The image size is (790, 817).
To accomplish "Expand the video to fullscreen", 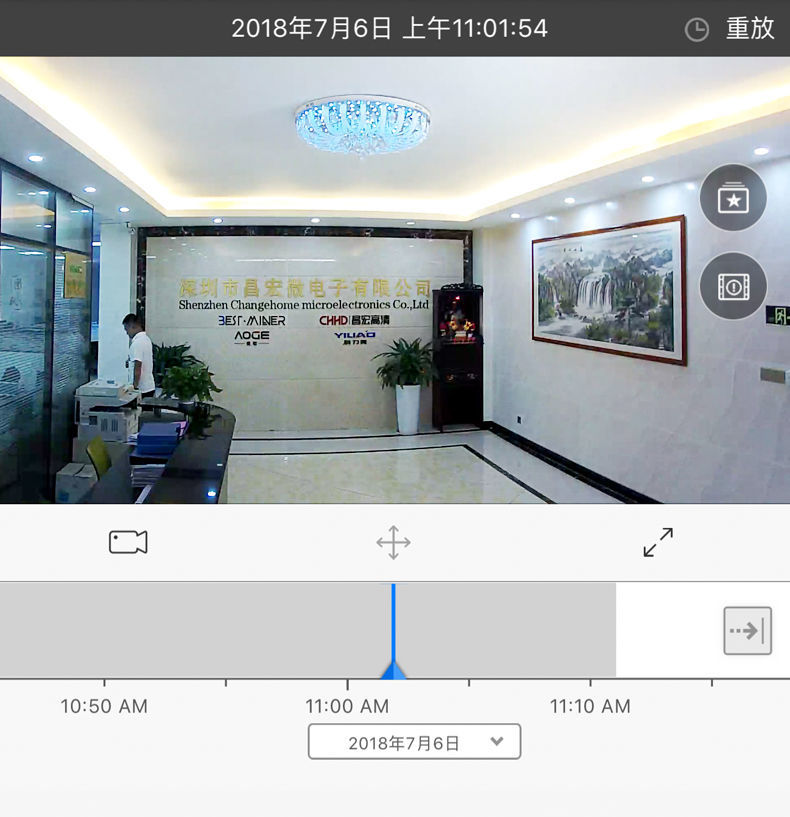I will pyautogui.click(x=658, y=542).
